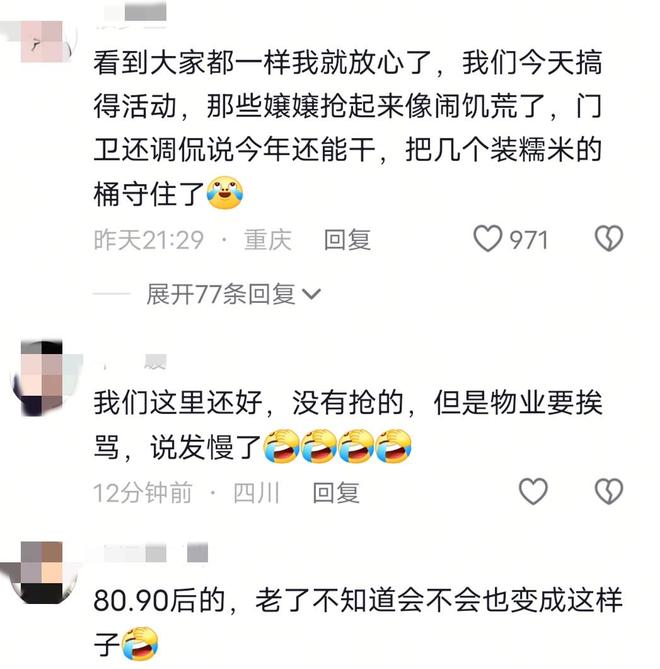The width and height of the screenshot is (660, 669).
Task: Expand the 77 replies
Action: coord(232,294)
